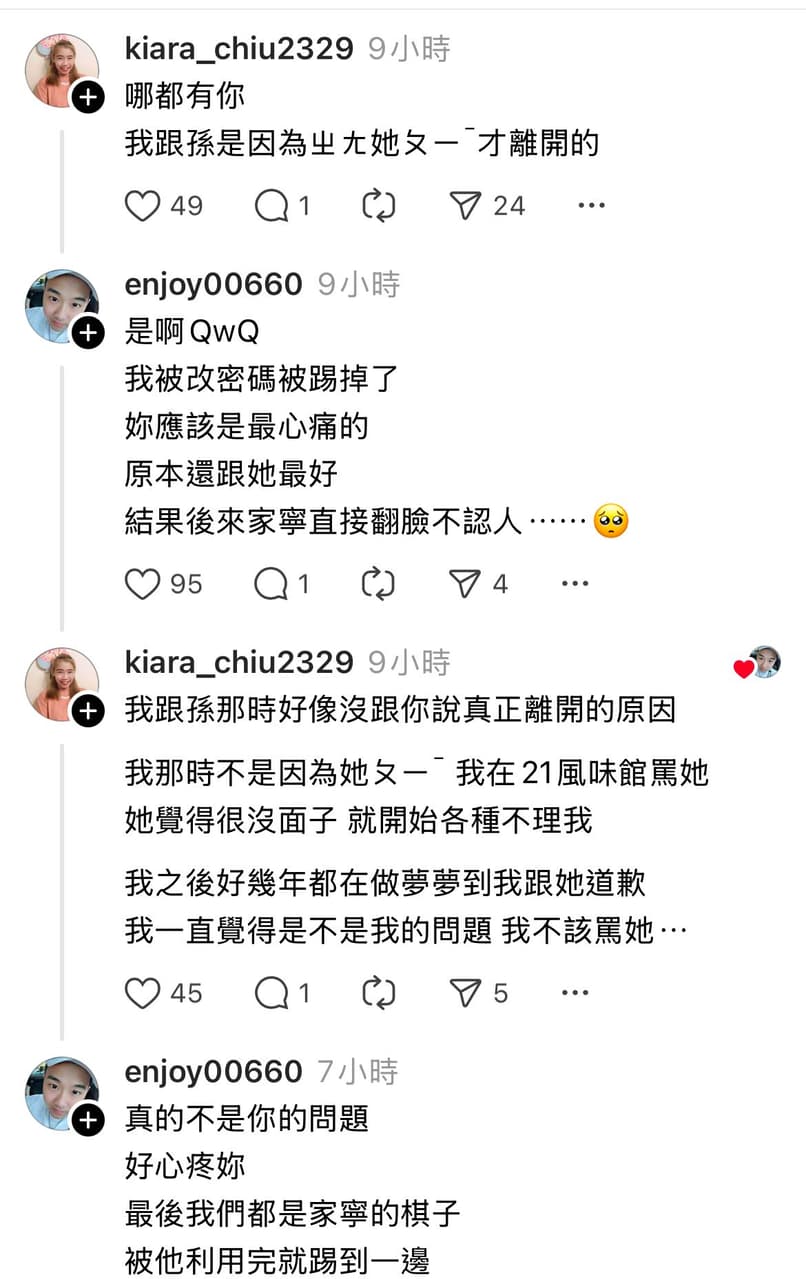
Task: Open overflow menu on comment with 95 likes
Action: (x=575, y=584)
